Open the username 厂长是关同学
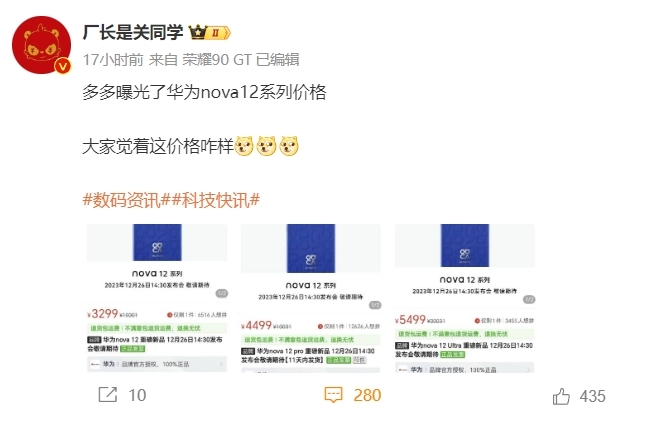The height and width of the screenshot is (422, 668). (x=135, y=31)
